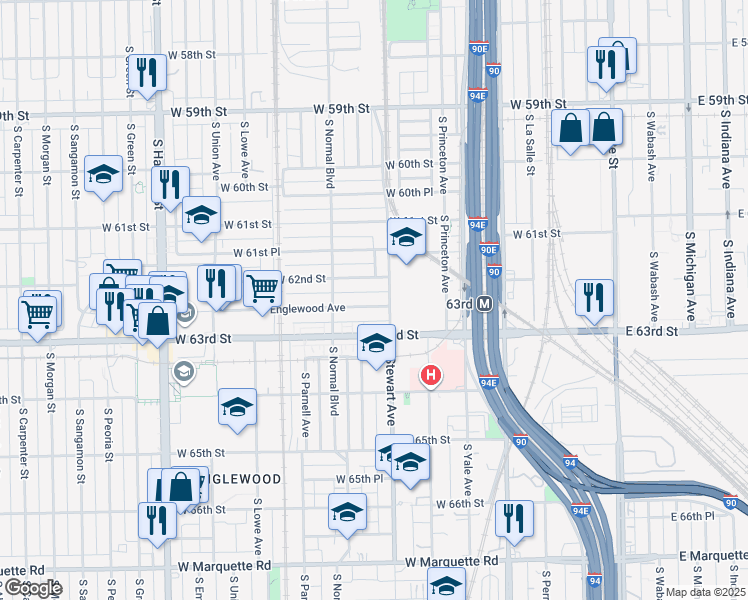Image resolution: width=748 pixels, height=600 pixels.
Task: Open the school marker on W 63rd St
Action: (376, 341)
